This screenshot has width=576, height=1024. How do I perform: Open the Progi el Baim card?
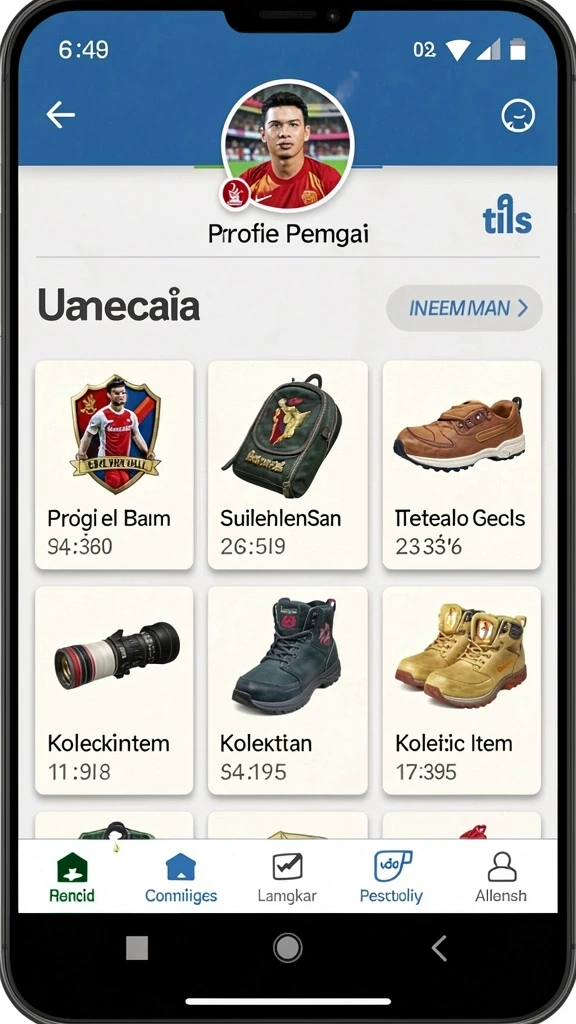(114, 465)
